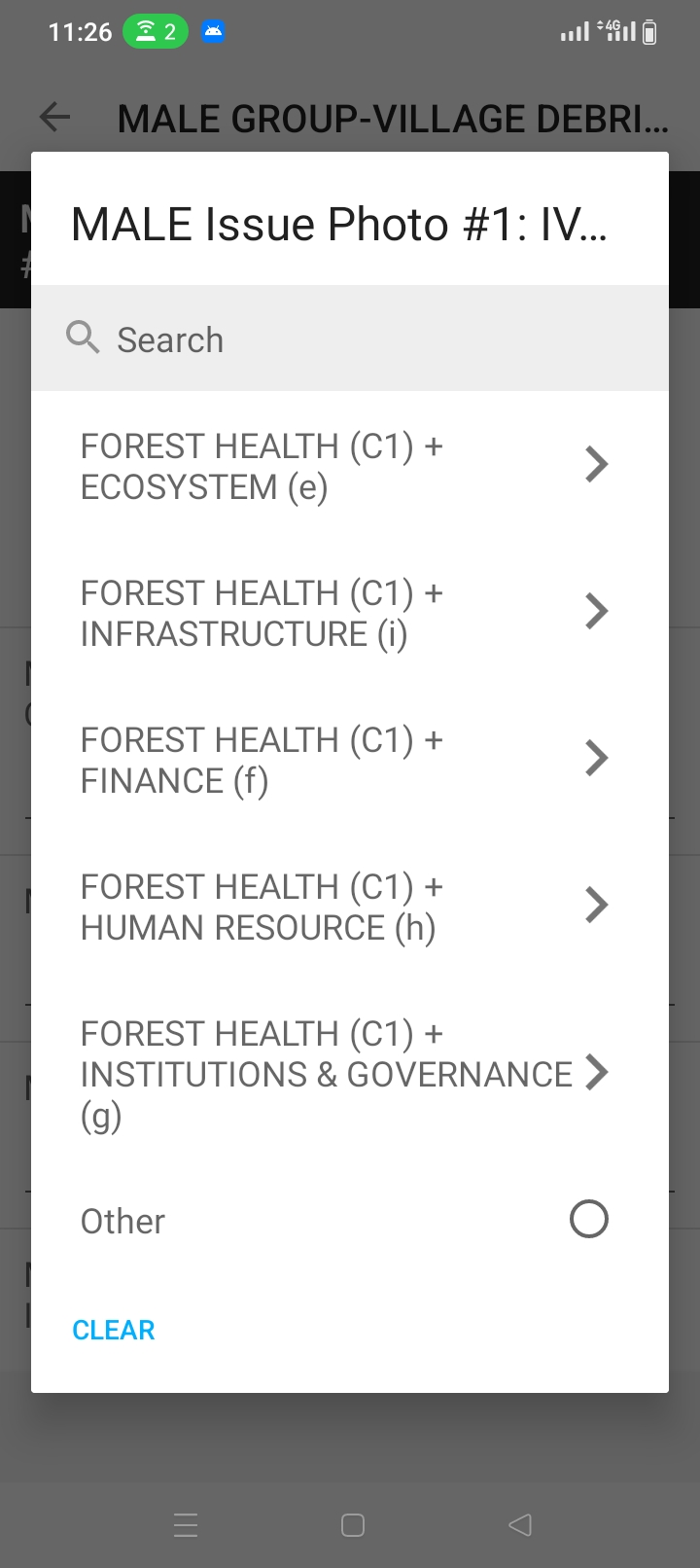Tap the blue Android notification icon
Image resolution: width=700 pixels, height=1568 pixels.
coord(212,31)
